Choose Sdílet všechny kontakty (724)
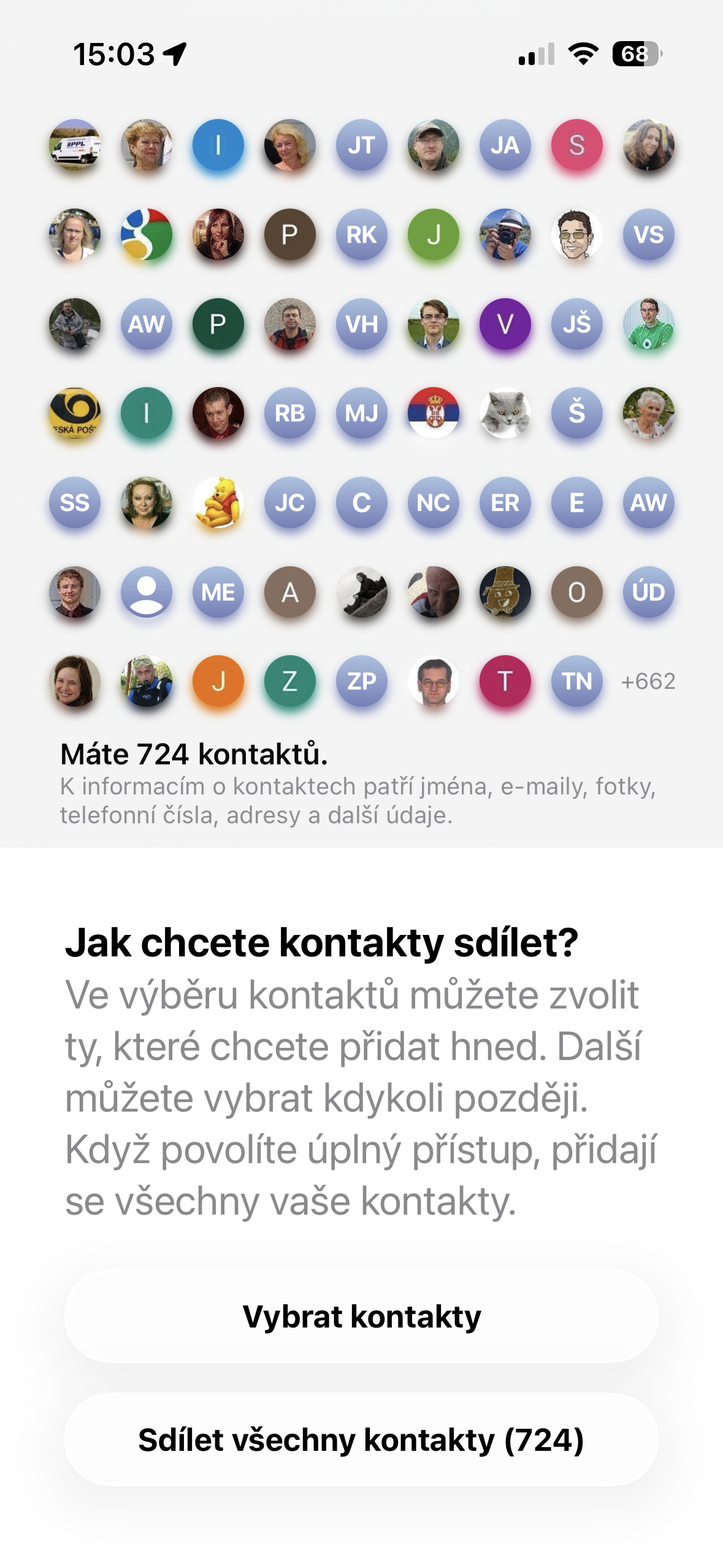 click(361, 1439)
